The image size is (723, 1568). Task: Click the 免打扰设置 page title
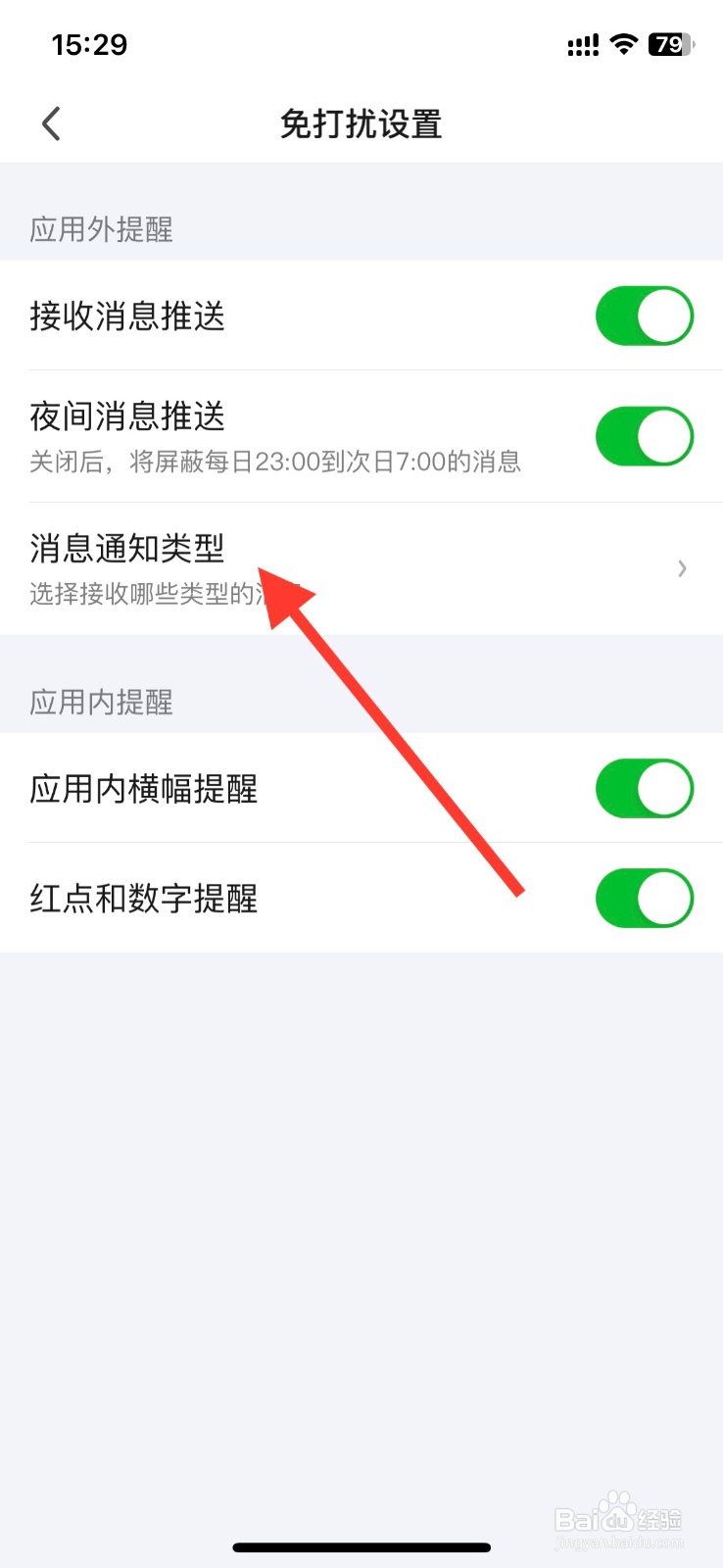click(x=361, y=123)
